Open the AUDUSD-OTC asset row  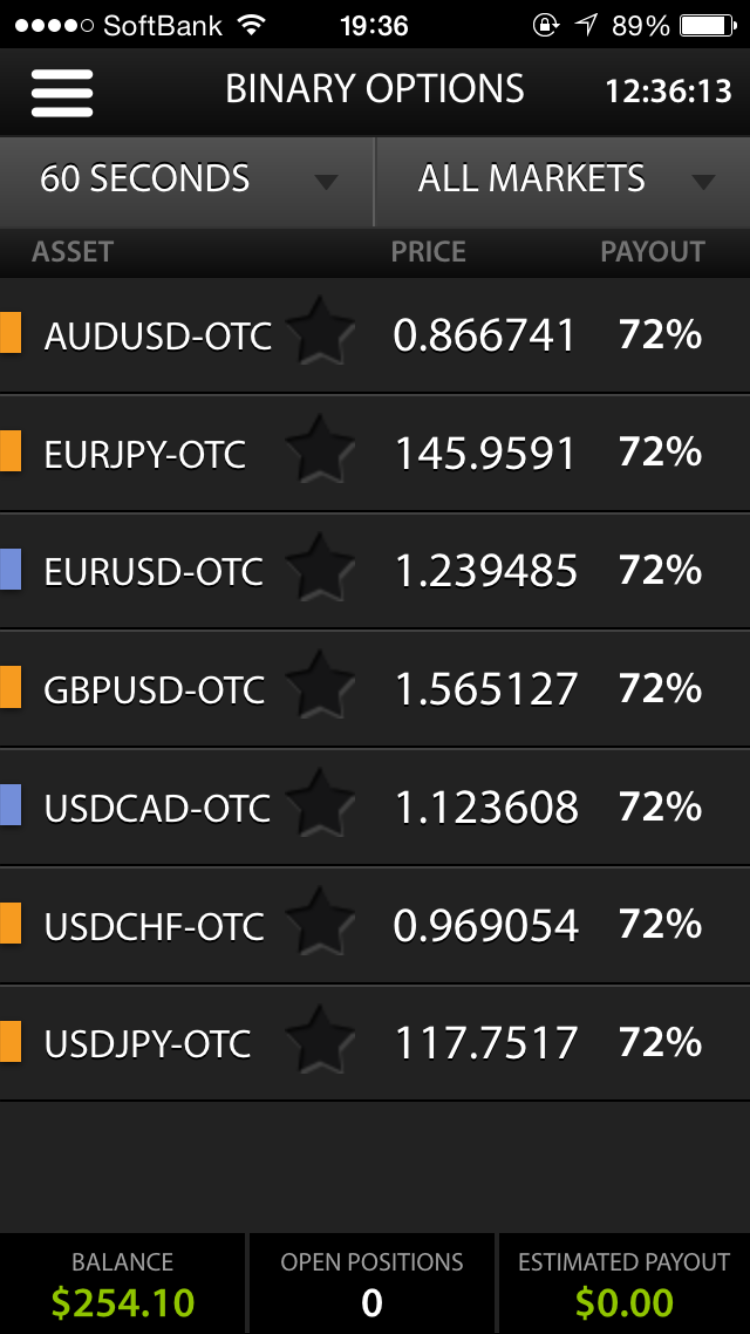375,336
